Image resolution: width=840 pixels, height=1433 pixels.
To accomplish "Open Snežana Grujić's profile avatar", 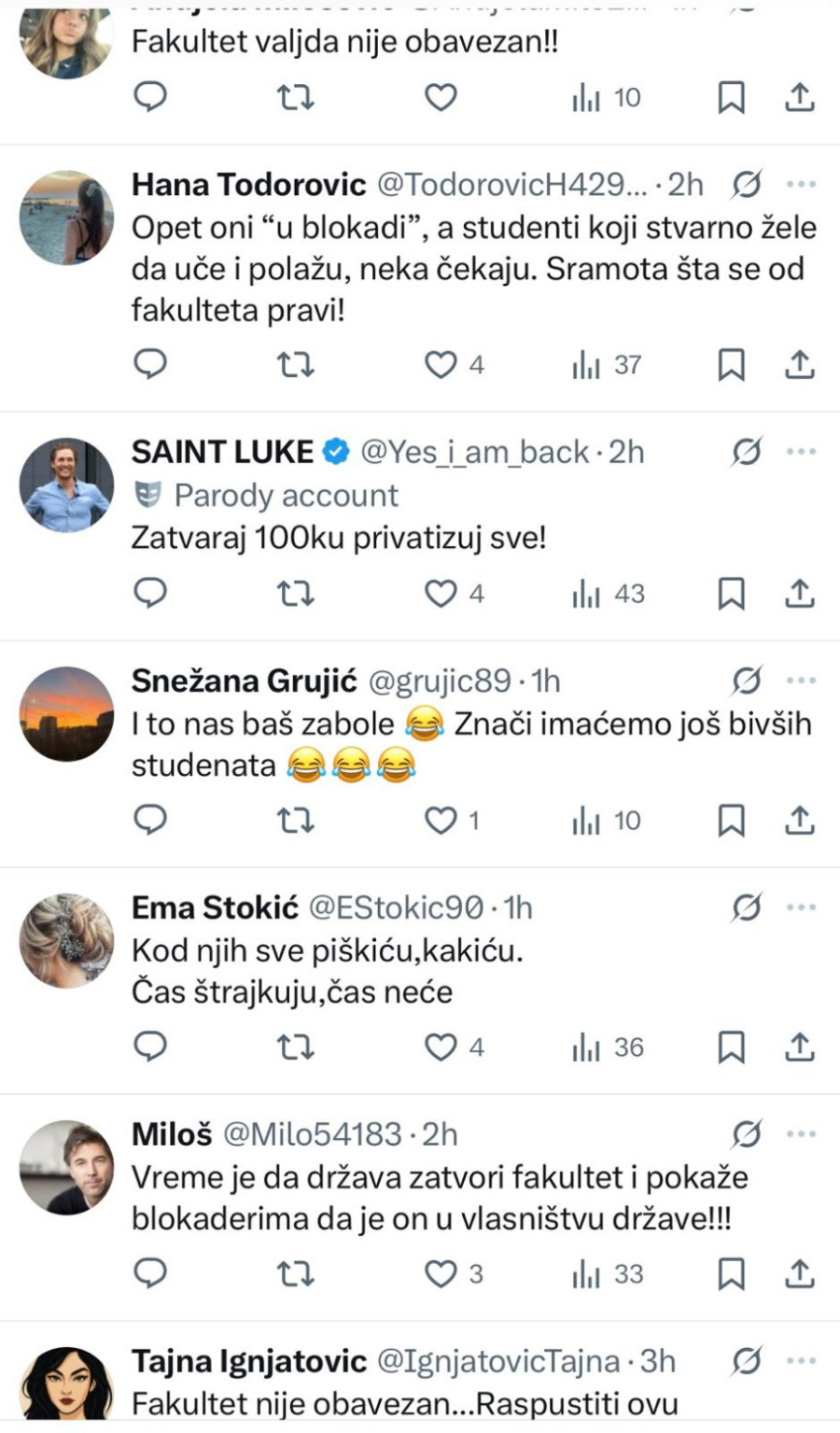I will [x=66, y=713].
